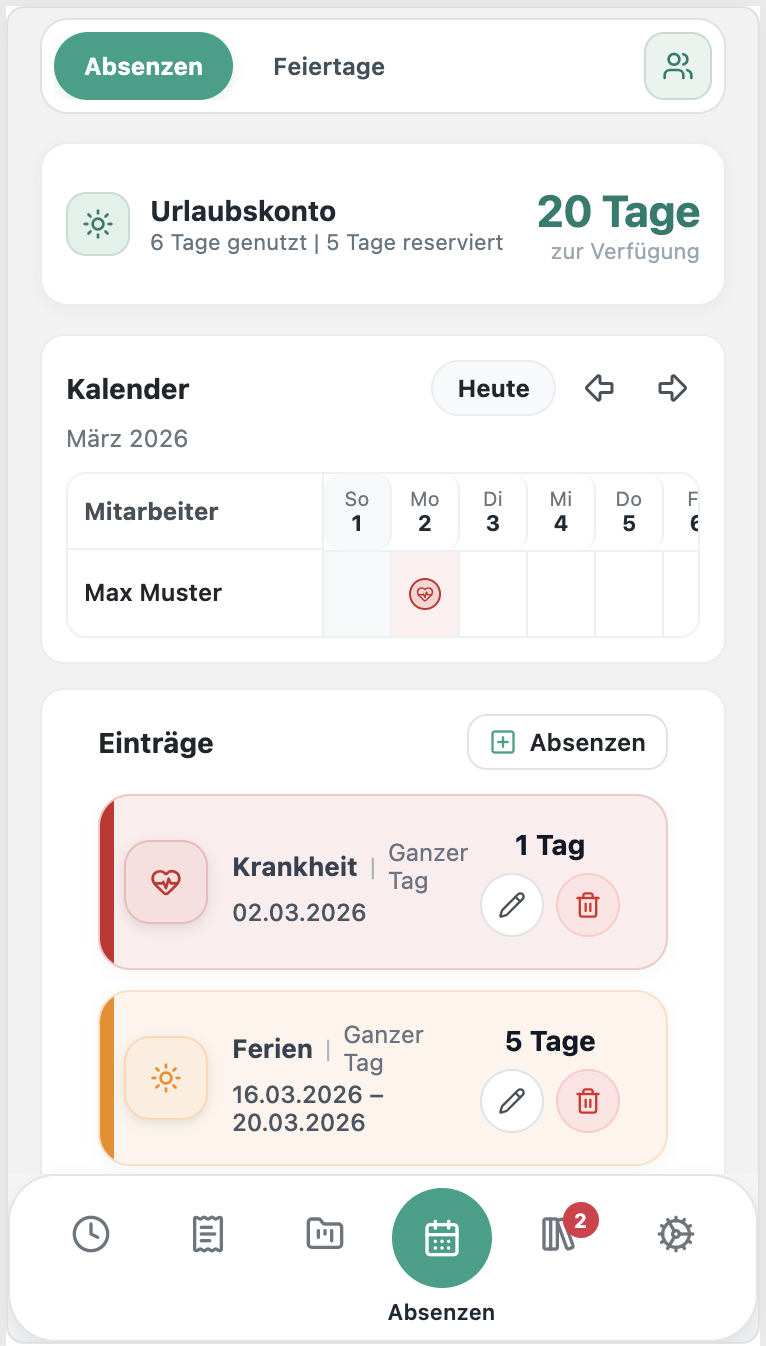Image resolution: width=766 pixels, height=1346 pixels.
Task: Select the Absenzen calendar icon in bottom navigation
Action: coord(441,1237)
